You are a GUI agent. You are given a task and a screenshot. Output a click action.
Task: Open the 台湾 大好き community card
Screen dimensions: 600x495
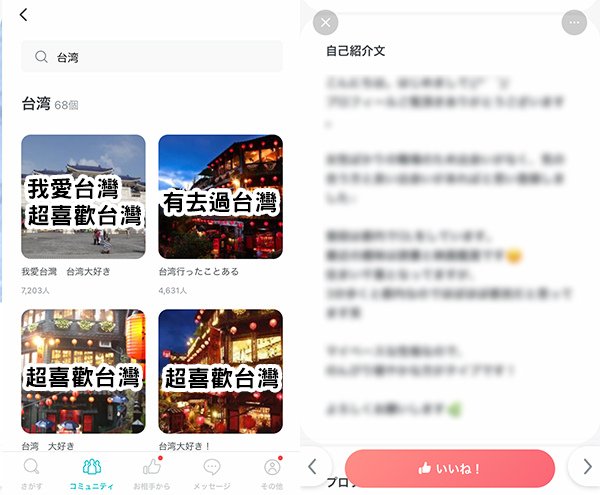pos(83,372)
